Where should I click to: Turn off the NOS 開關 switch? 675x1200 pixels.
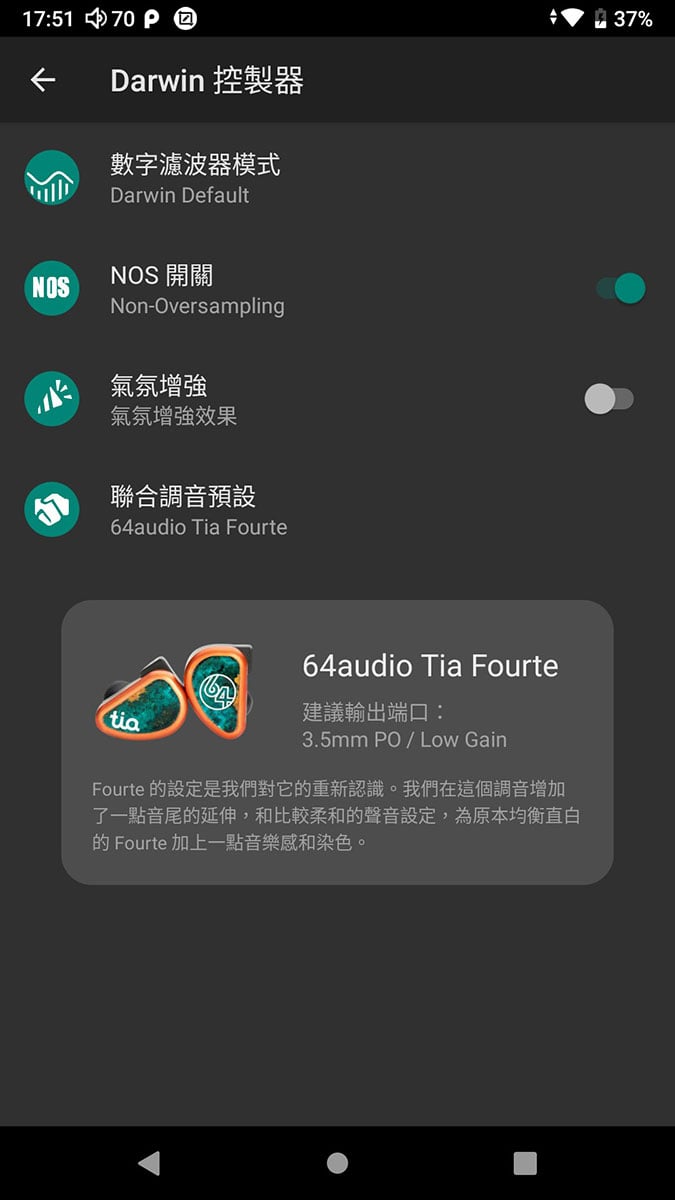coord(620,289)
